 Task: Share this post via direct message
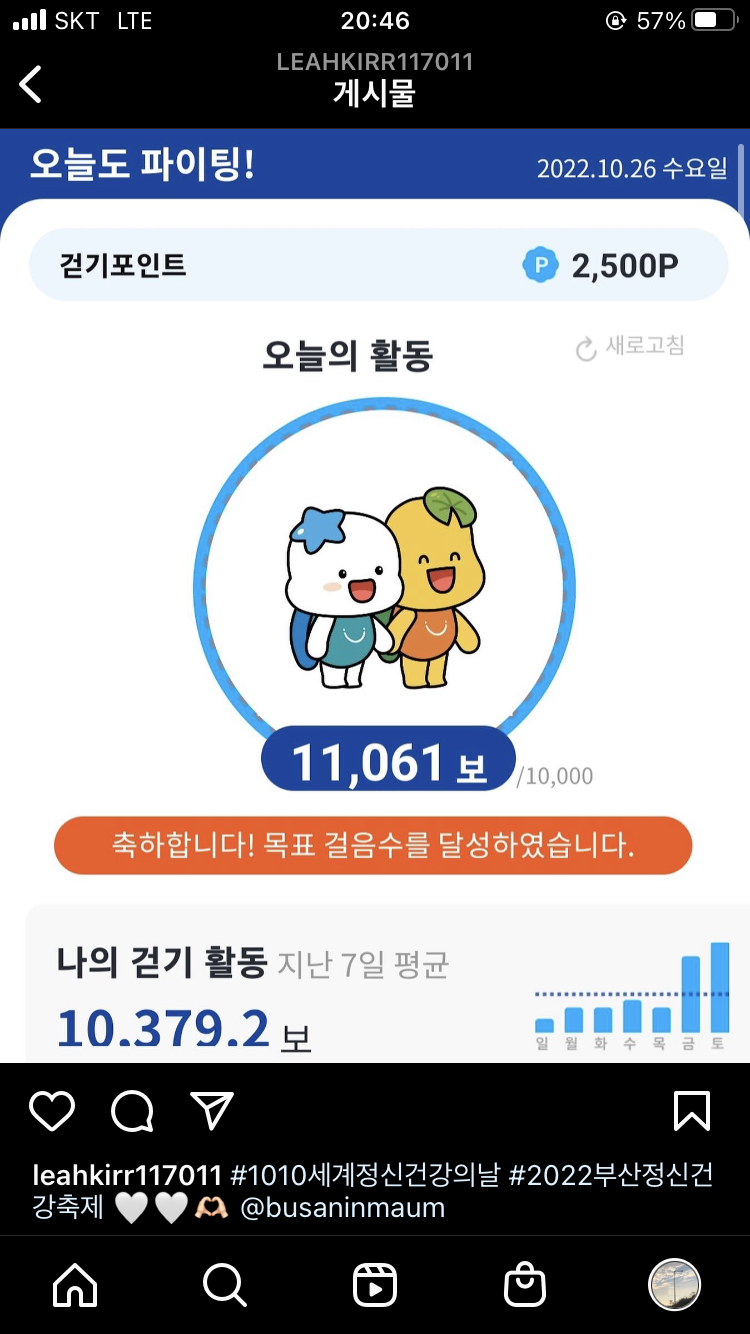pyautogui.click(x=212, y=1111)
